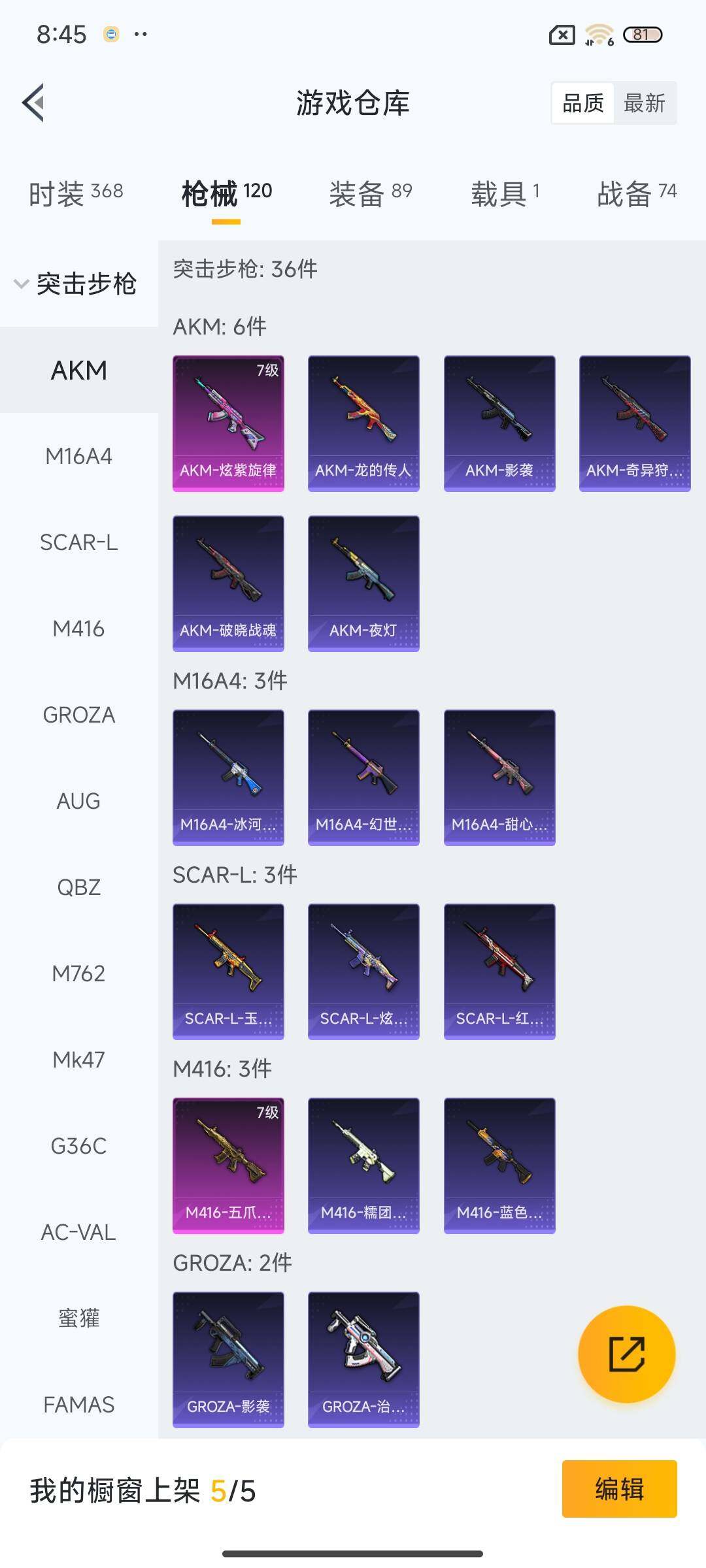Select SCAR-L in the sidebar
Viewport: 706px width, 1568px height.
78,542
